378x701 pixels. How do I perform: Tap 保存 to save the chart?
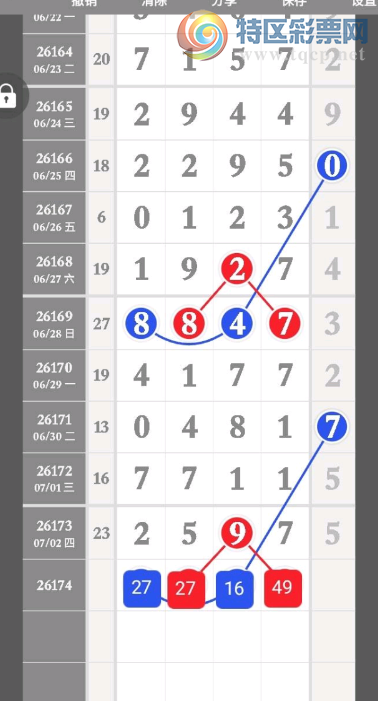point(294,3)
